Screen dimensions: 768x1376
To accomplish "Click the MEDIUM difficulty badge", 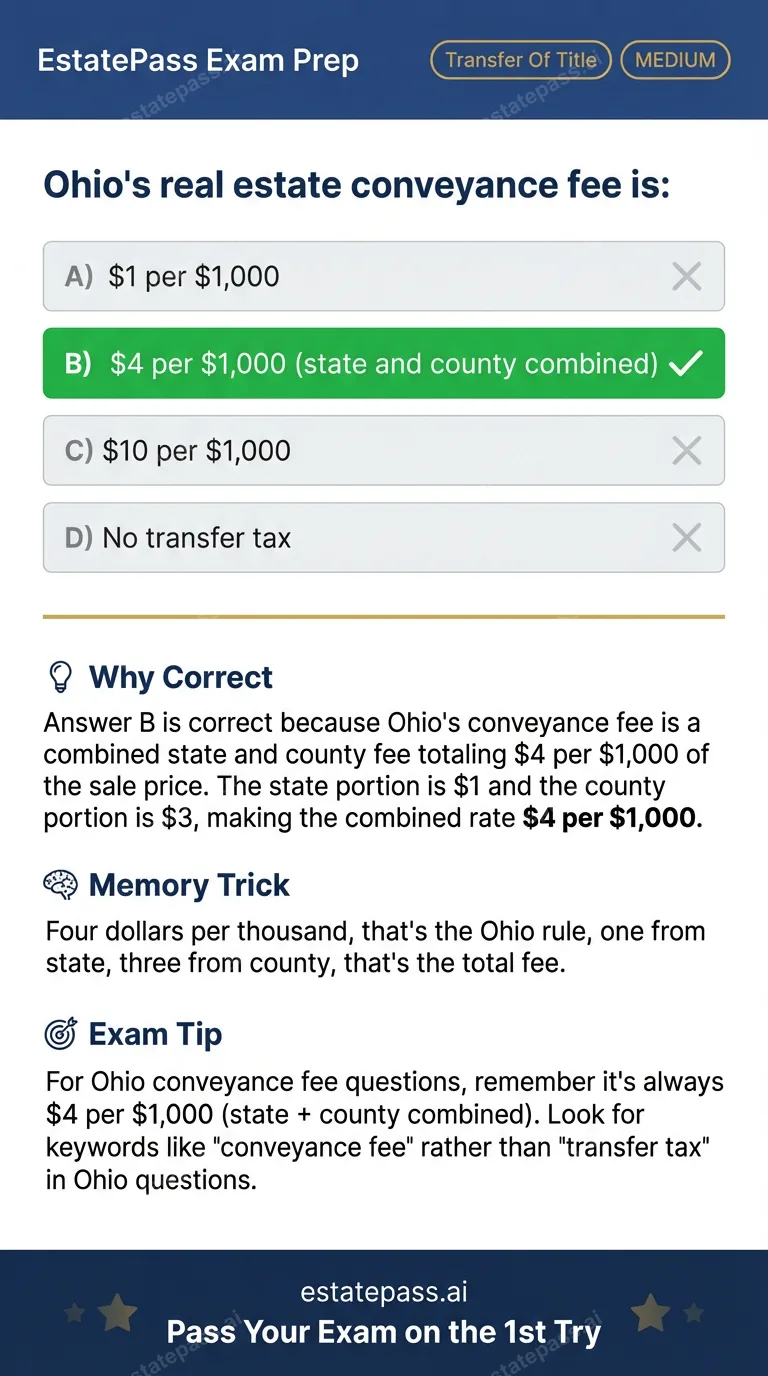I will point(675,59).
